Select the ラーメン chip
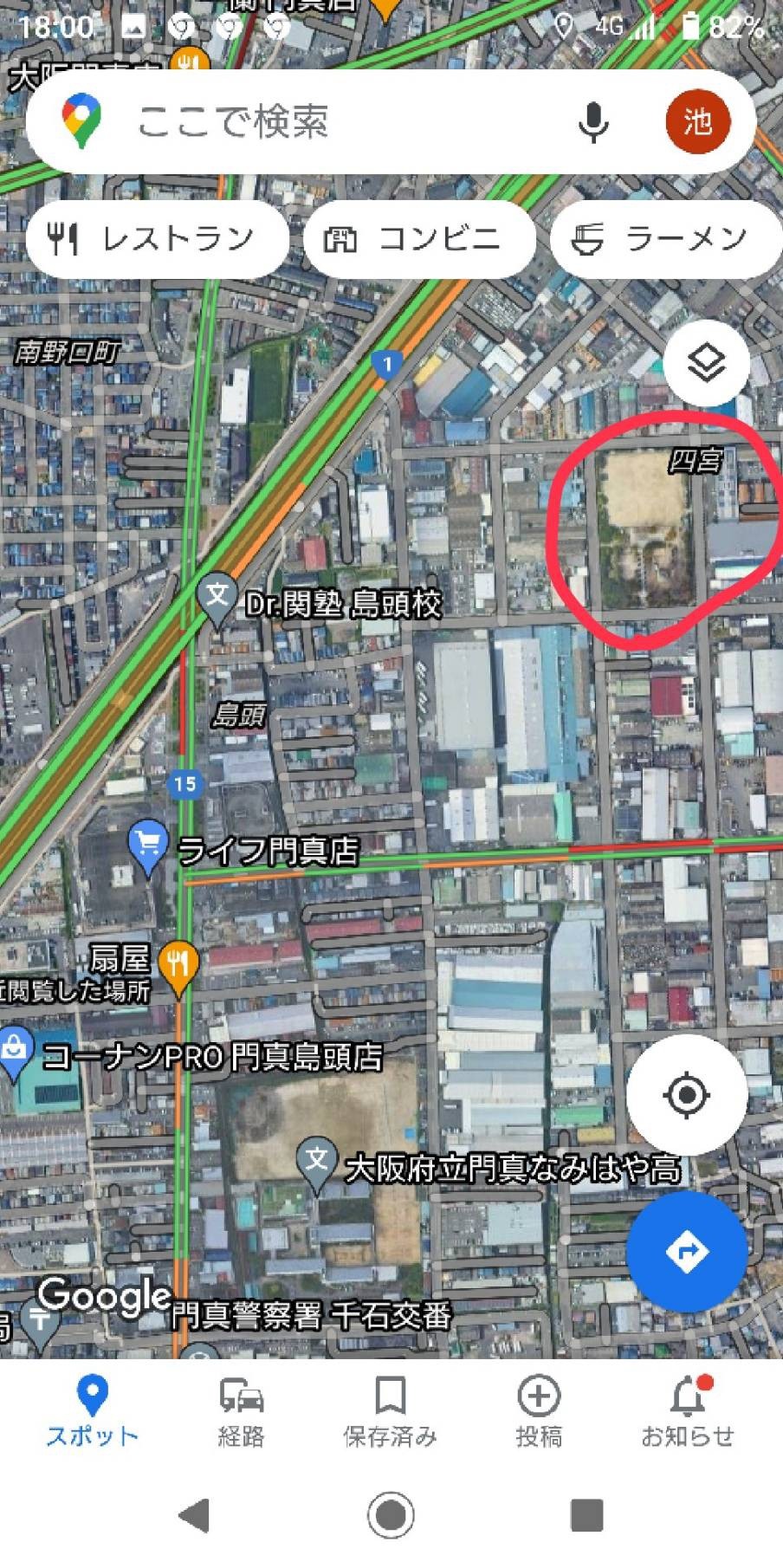The image size is (783, 1568). [x=665, y=238]
